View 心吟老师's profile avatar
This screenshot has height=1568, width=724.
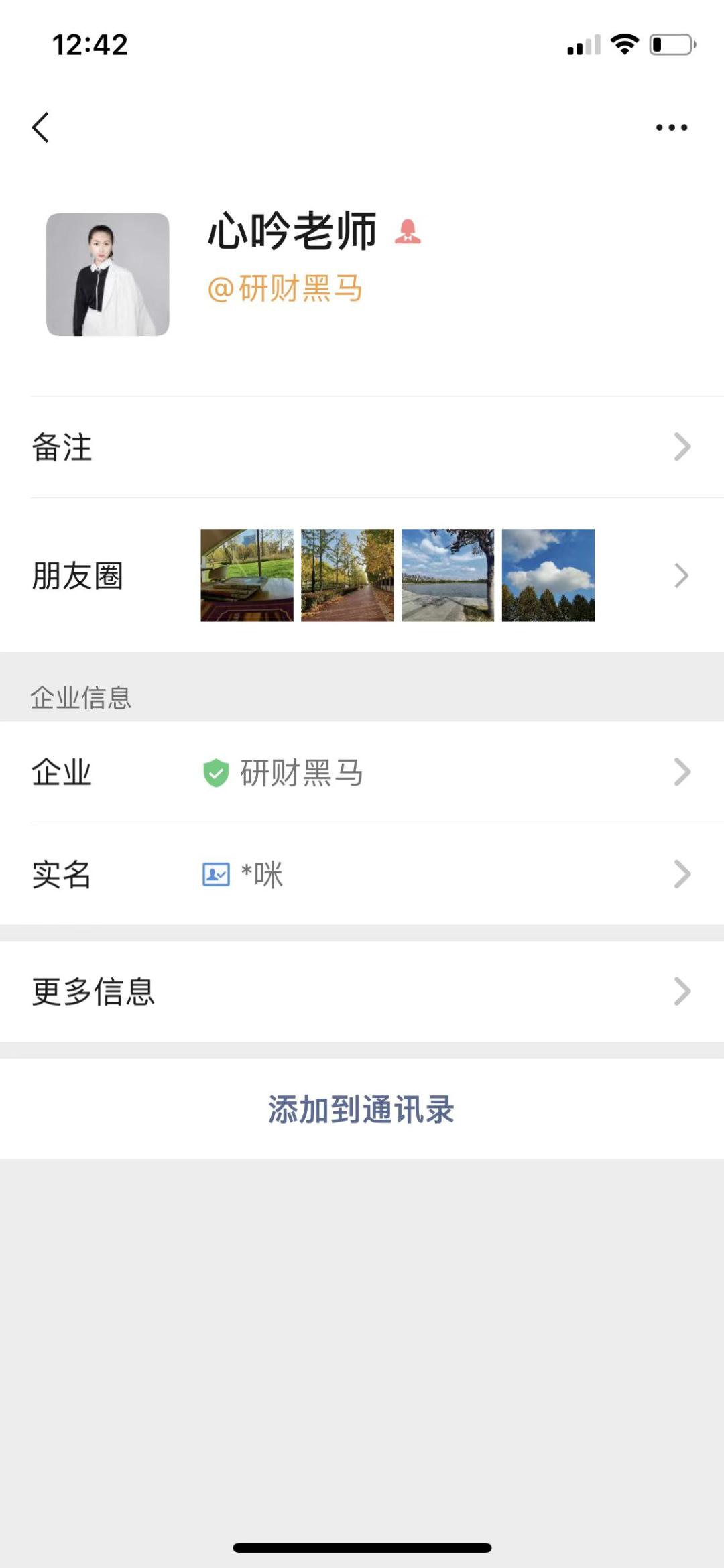click(x=108, y=274)
